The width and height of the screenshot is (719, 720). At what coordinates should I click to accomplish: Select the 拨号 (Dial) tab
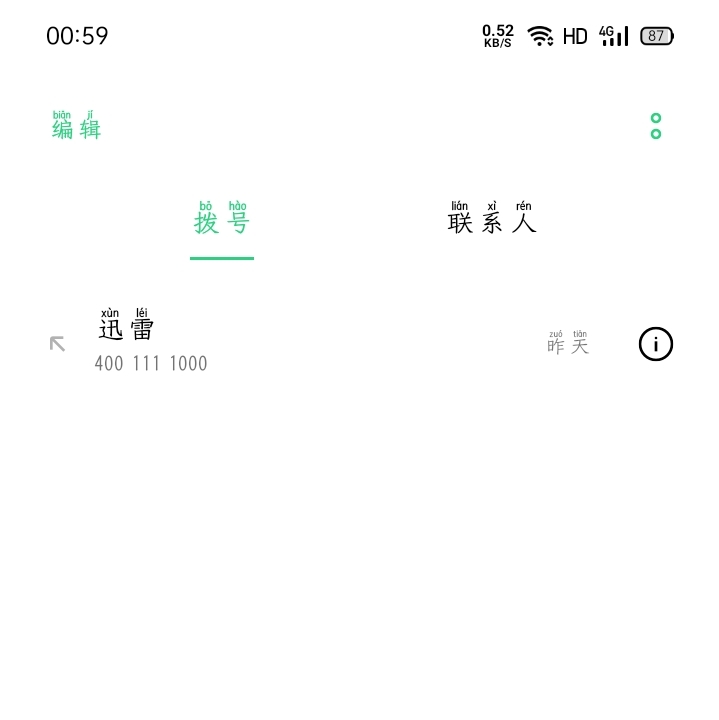point(222,221)
